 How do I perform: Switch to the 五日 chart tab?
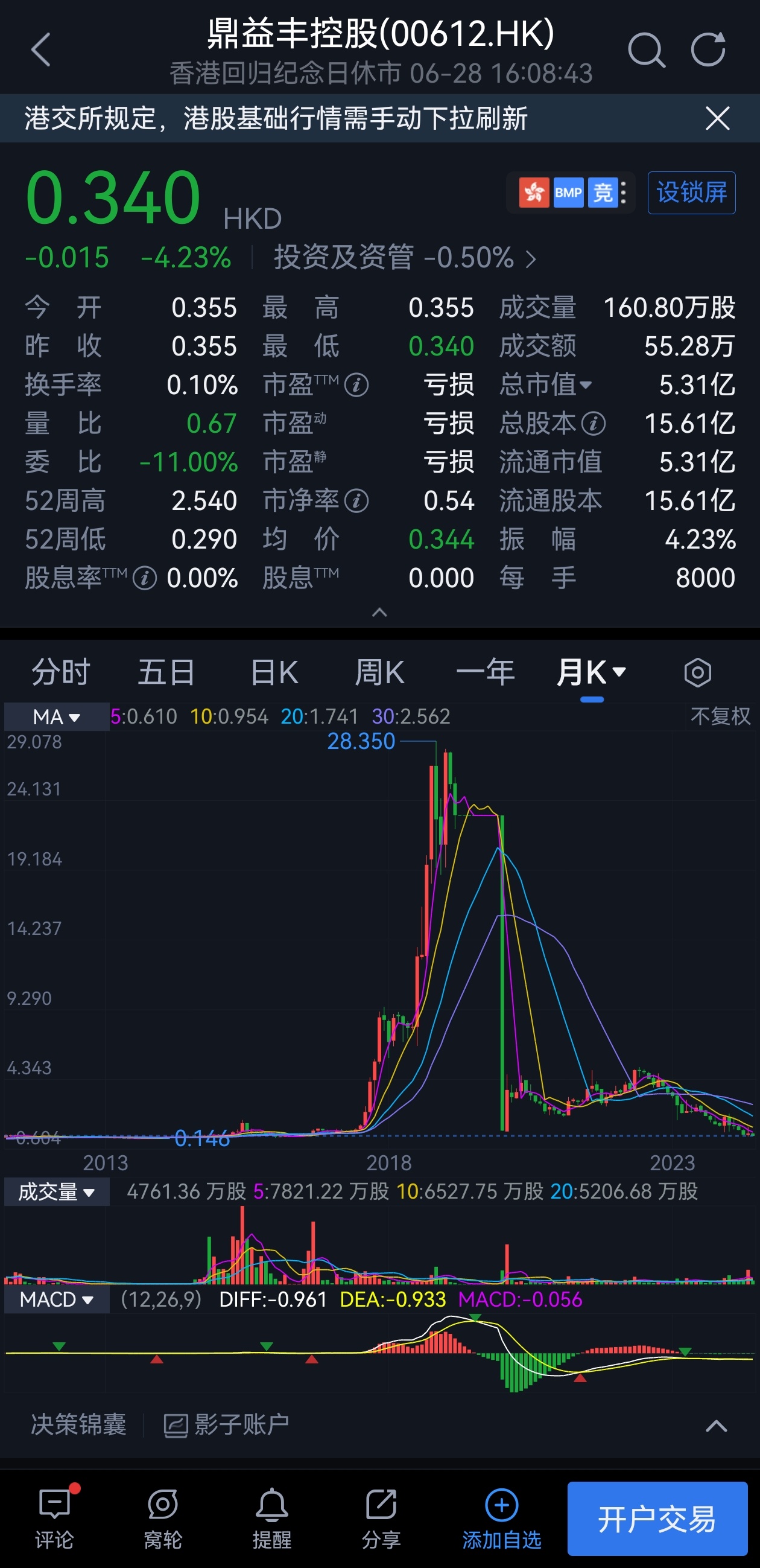[166, 672]
